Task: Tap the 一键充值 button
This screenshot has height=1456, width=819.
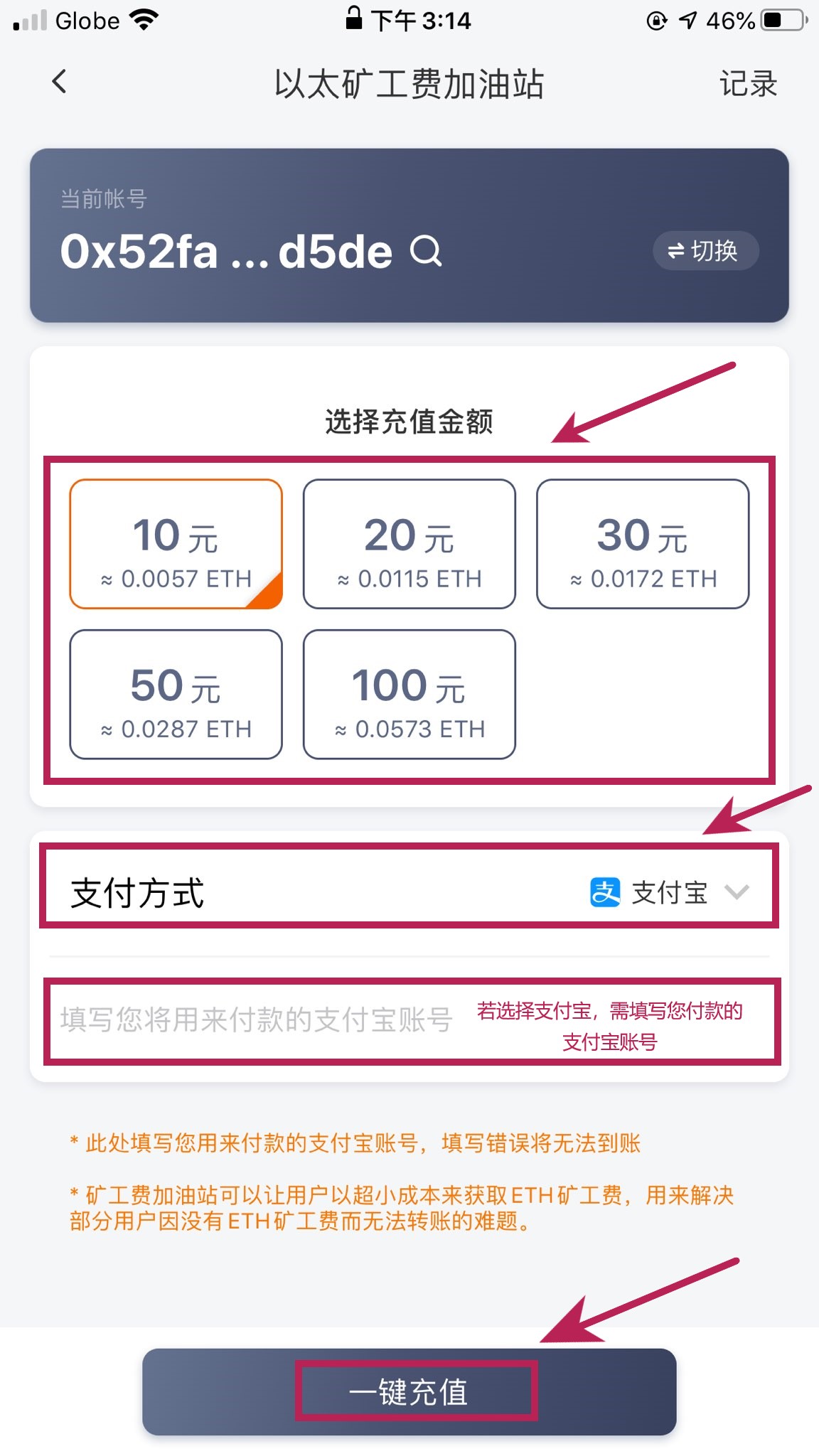Action: pyautogui.click(x=409, y=1392)
